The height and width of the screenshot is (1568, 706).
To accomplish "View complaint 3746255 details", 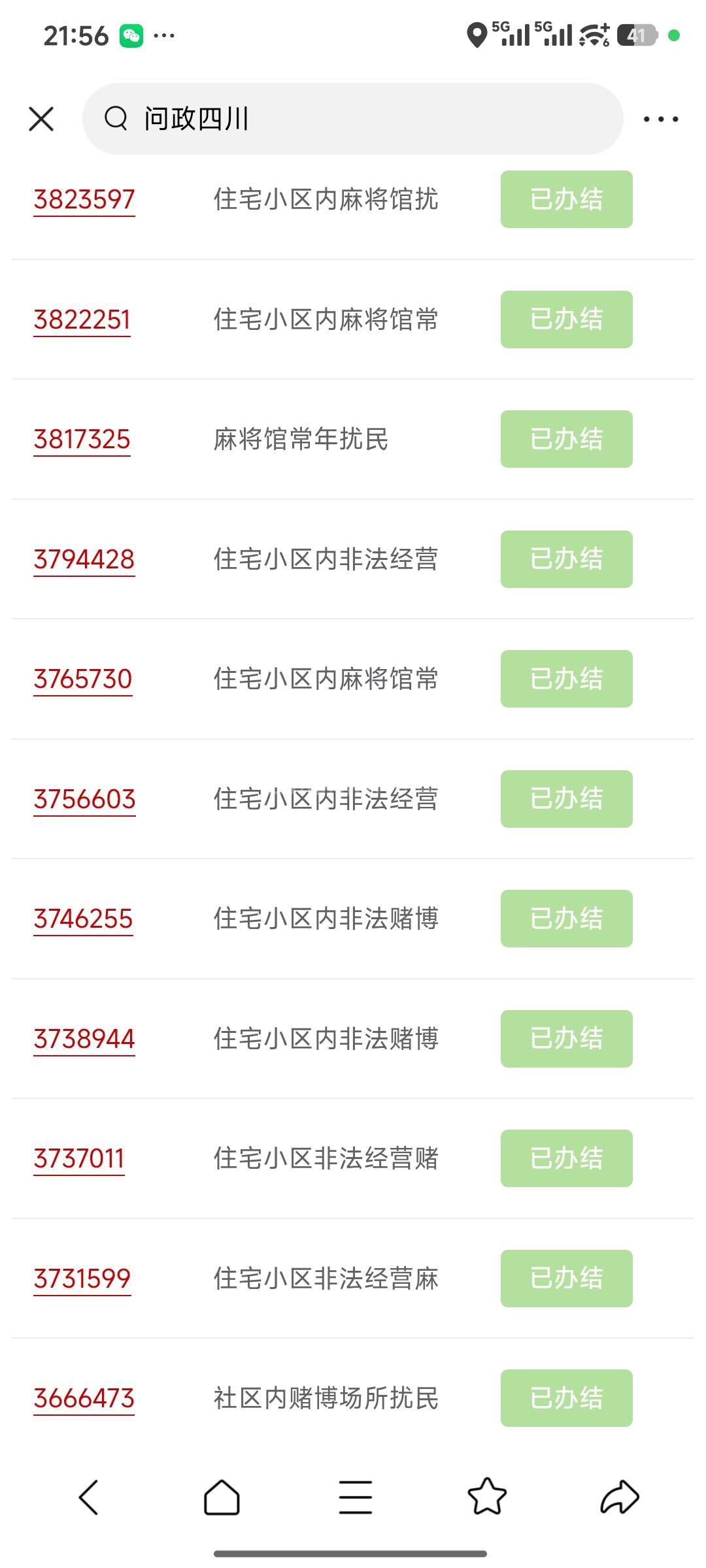I will click(x=84, y=919).
